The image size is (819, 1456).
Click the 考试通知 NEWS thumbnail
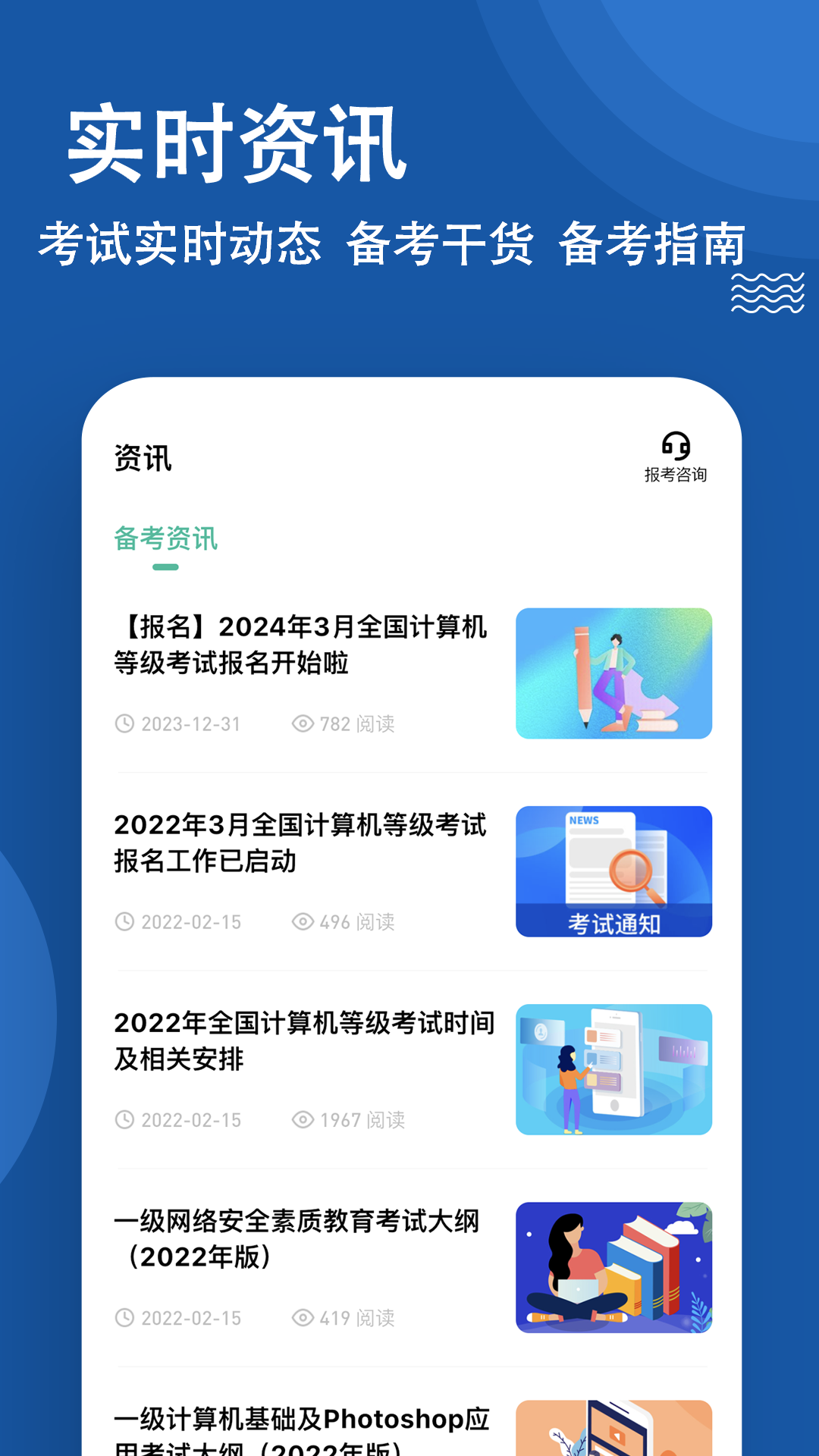[614, 872]
